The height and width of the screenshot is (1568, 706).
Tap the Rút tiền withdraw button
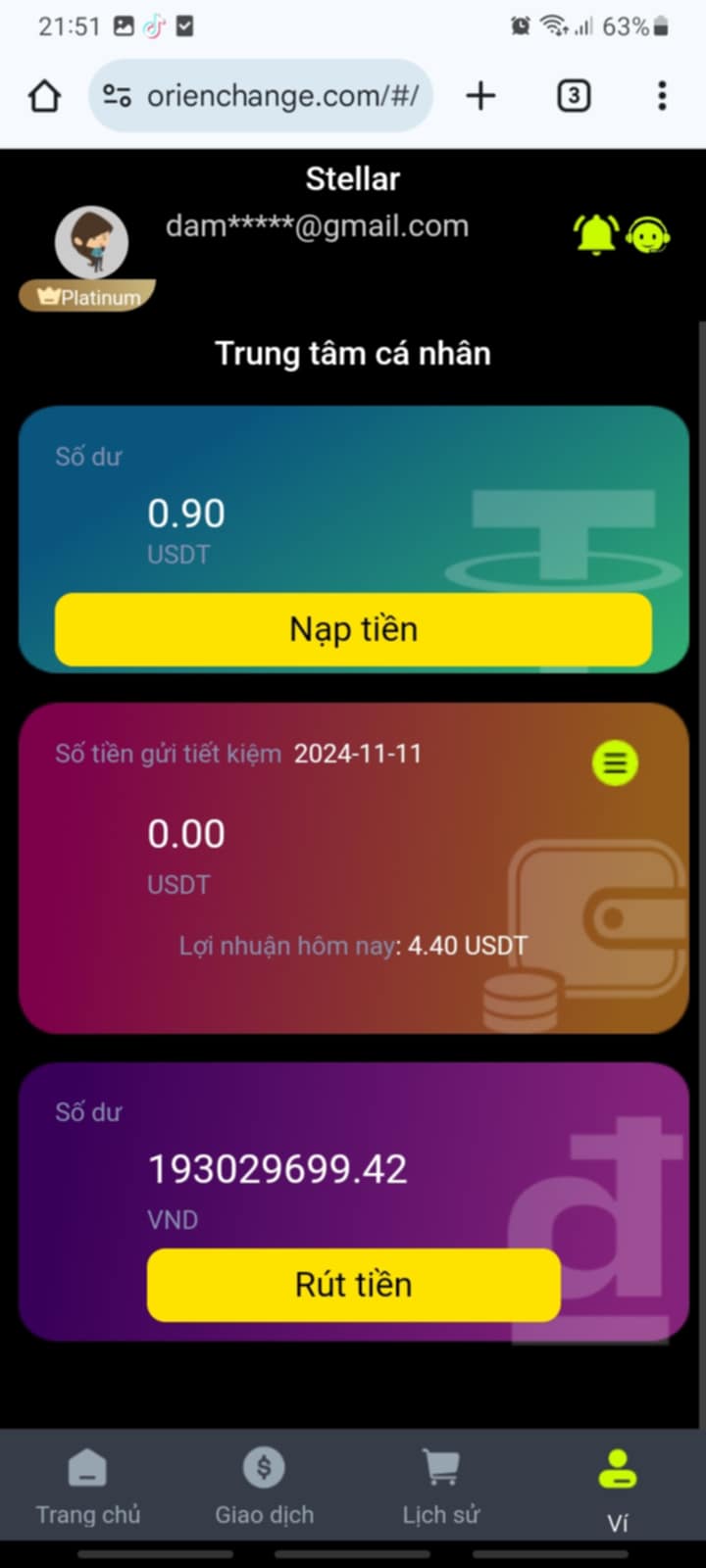click(353, 1284)
